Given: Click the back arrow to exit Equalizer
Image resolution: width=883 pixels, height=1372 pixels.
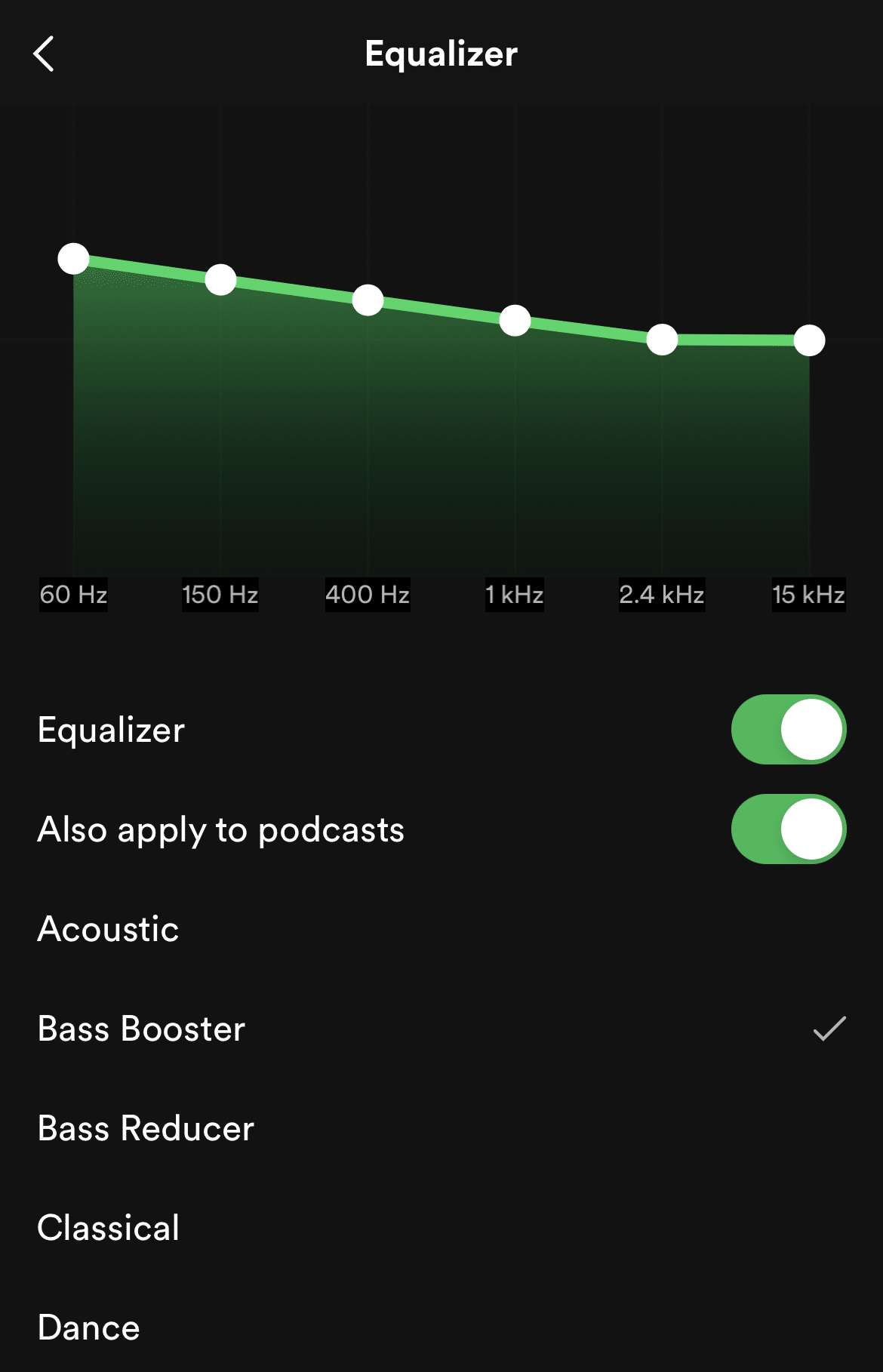Looking at the screenshot, I should tap(43, 54).
